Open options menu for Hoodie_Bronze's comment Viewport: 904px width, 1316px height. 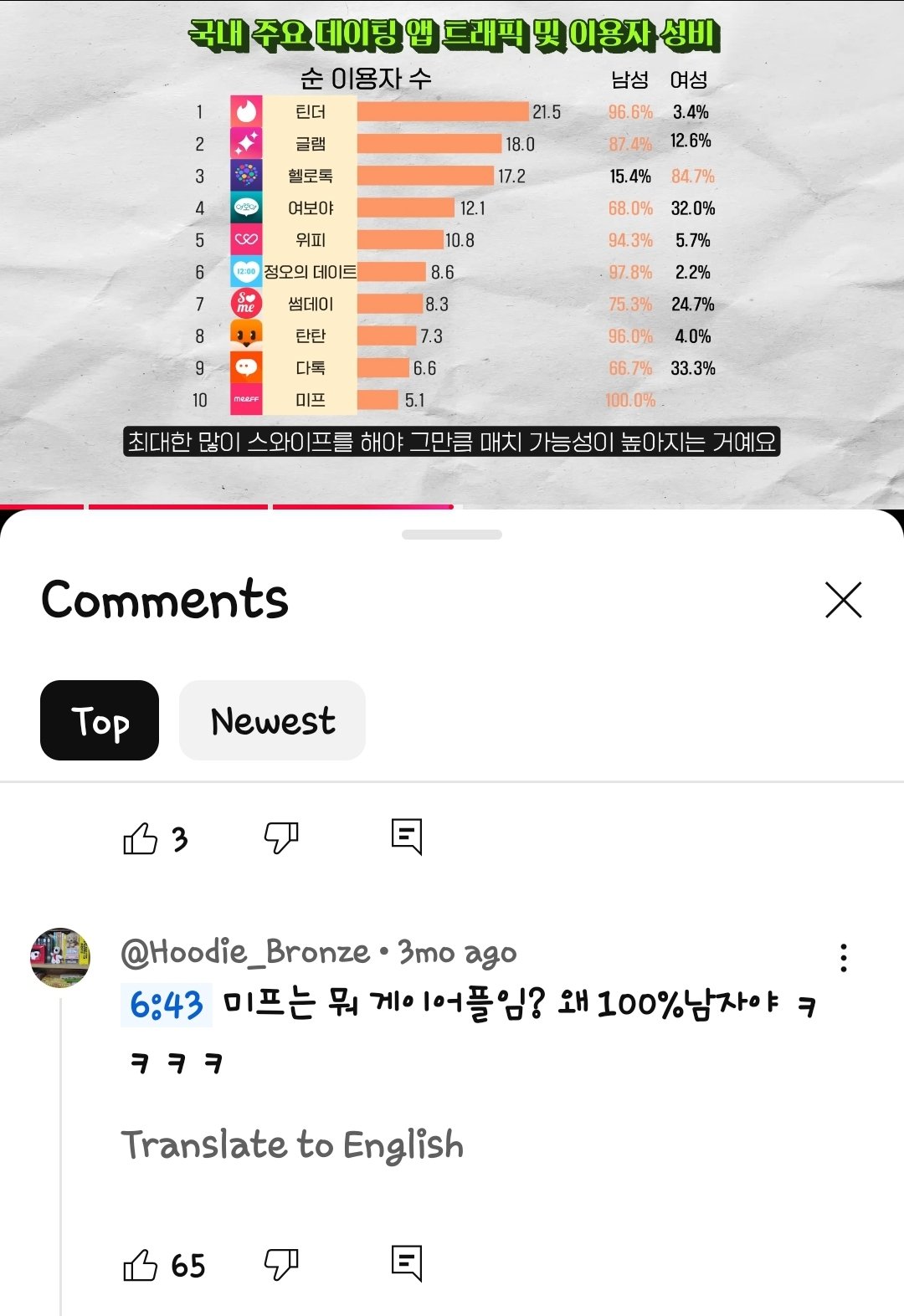pyautogui.click(x=843, y=958)
